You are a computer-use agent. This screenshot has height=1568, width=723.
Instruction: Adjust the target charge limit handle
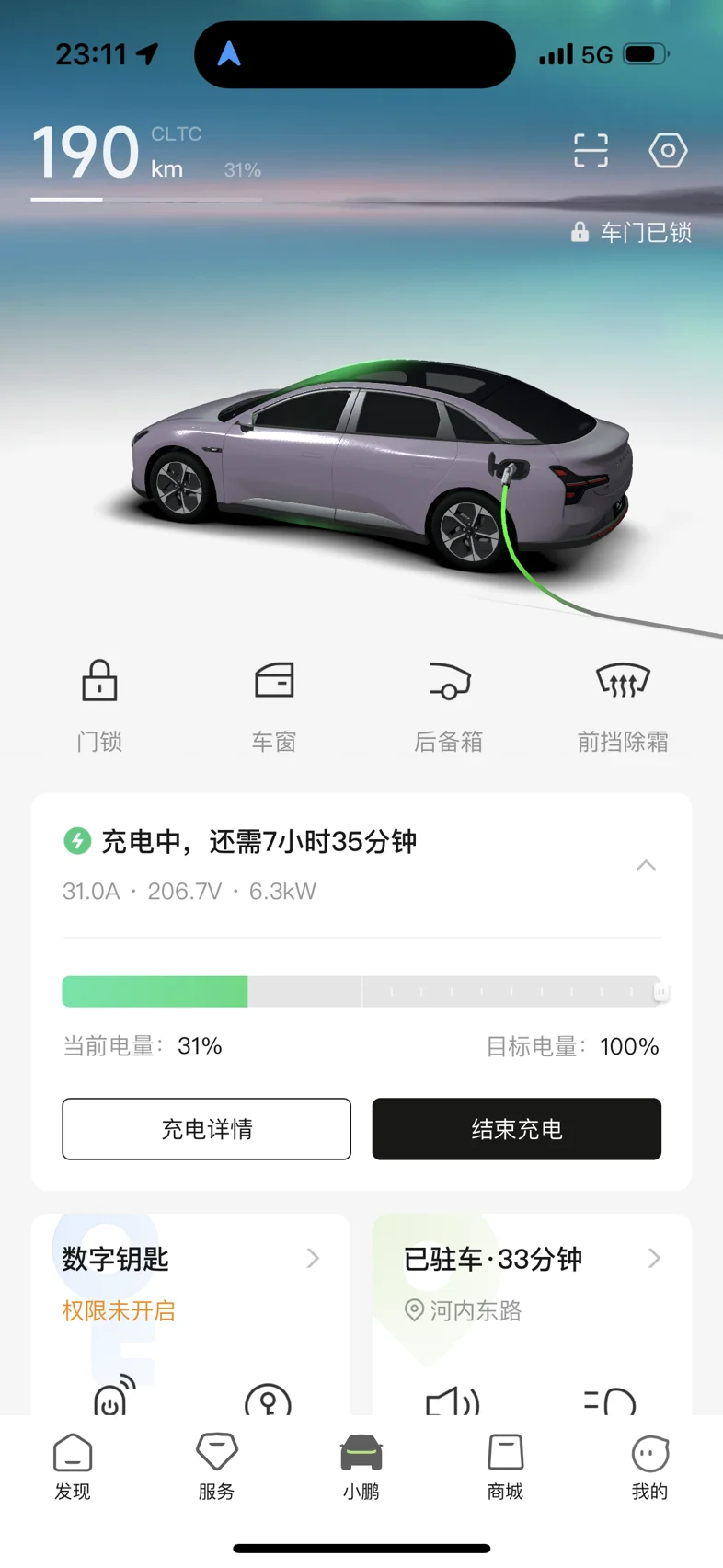tap(660, 992)
